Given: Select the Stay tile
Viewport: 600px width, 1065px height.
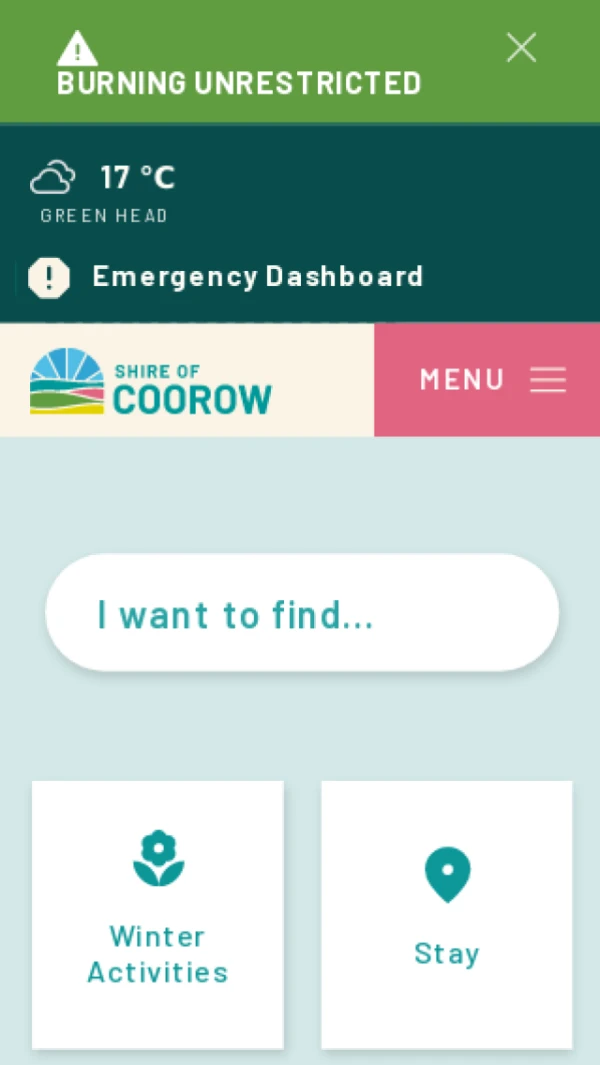Looking at the screenshot, I should [446, 914].
